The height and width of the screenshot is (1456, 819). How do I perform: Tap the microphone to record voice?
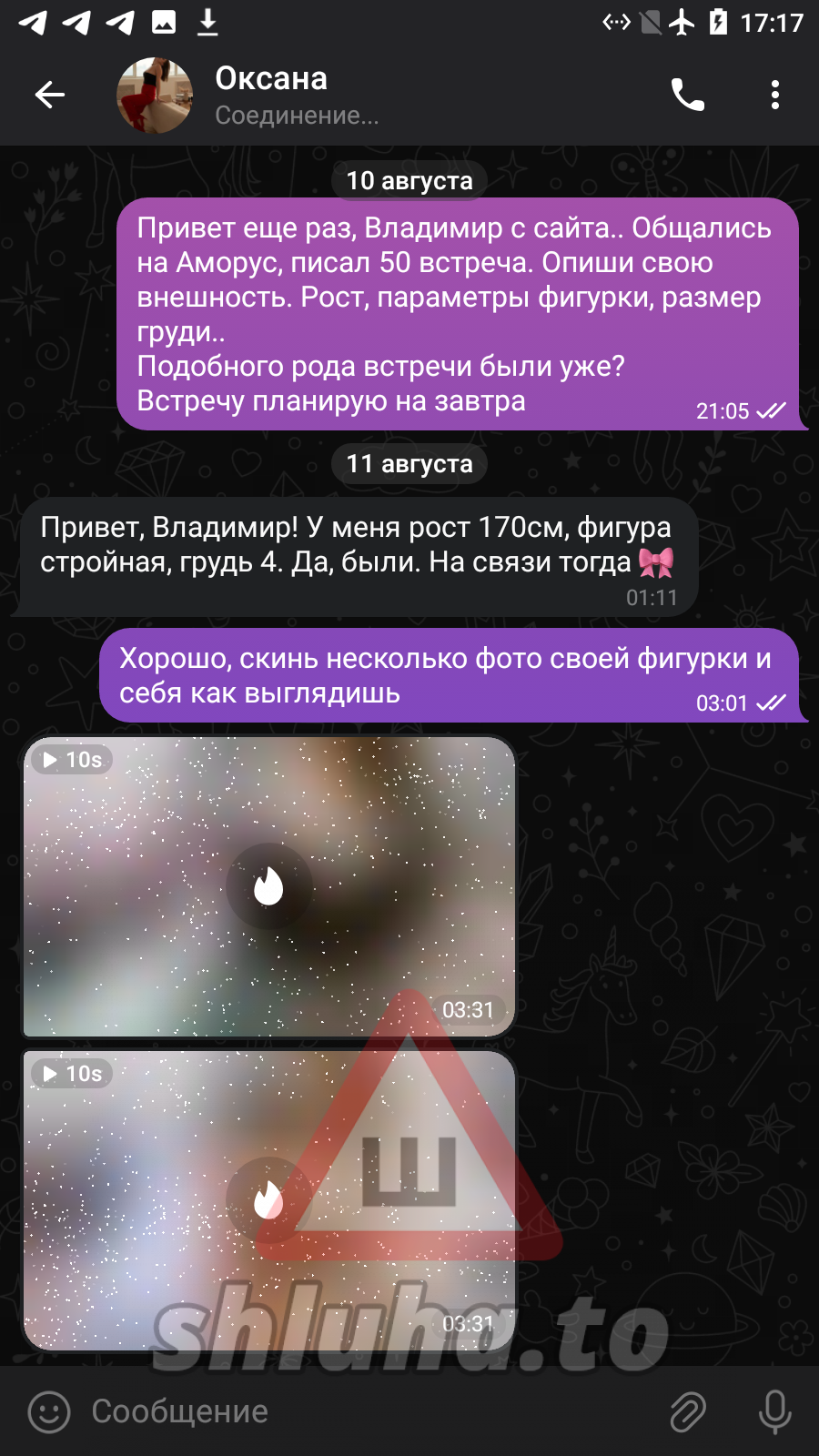coord(774,1411)
